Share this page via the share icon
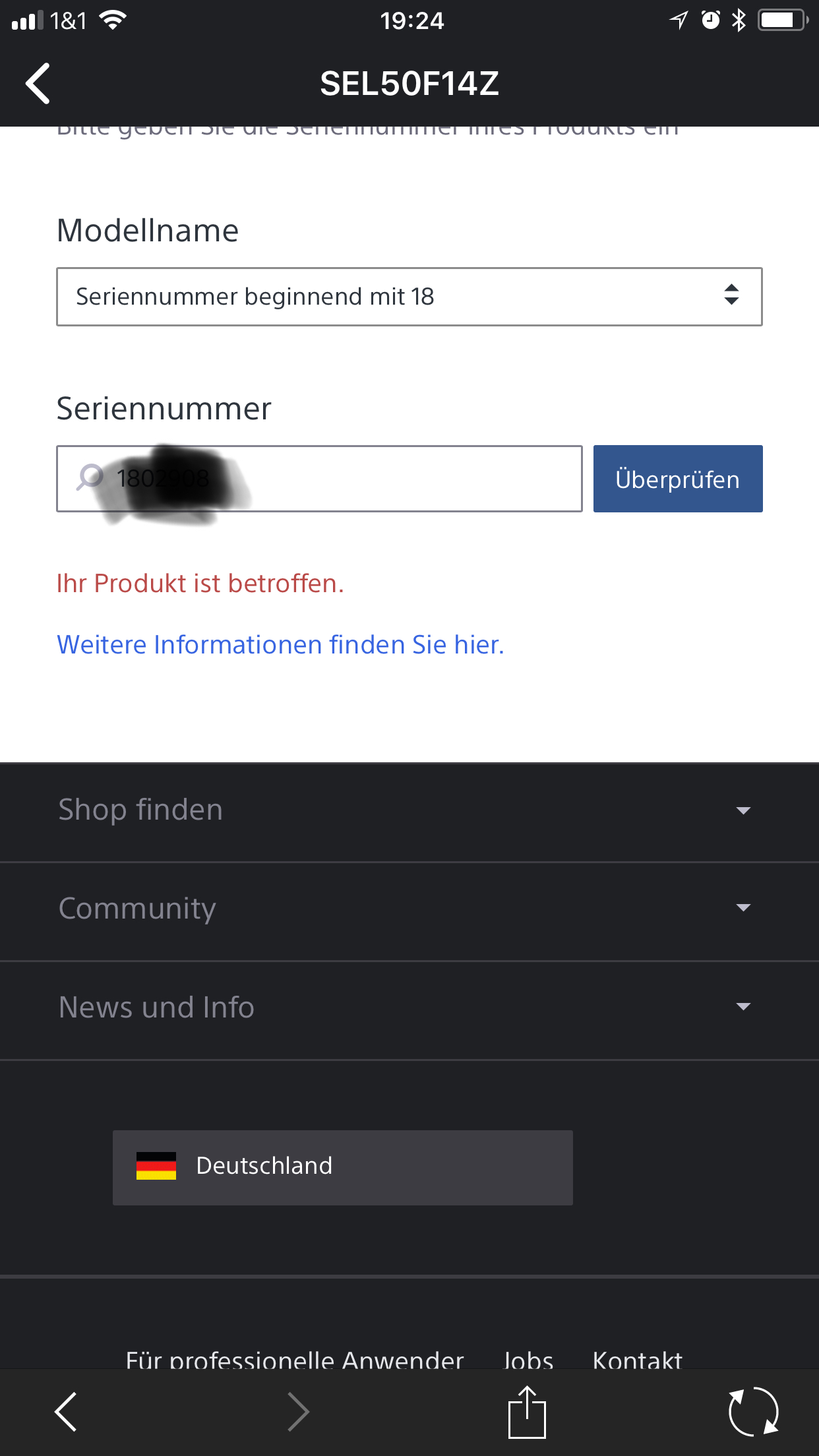 (x=527, y=1411)
